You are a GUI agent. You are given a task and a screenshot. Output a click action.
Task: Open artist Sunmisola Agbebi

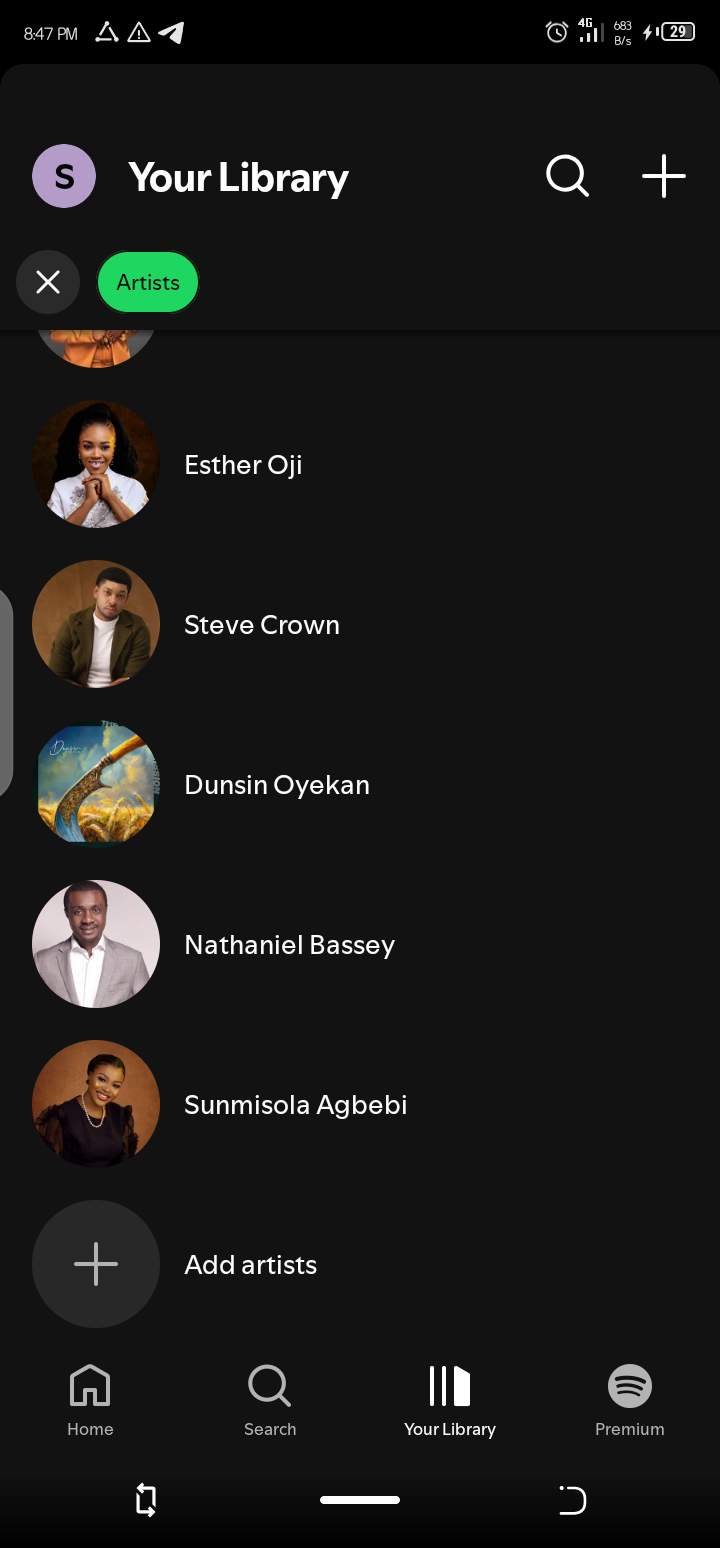coord(360,1104)
